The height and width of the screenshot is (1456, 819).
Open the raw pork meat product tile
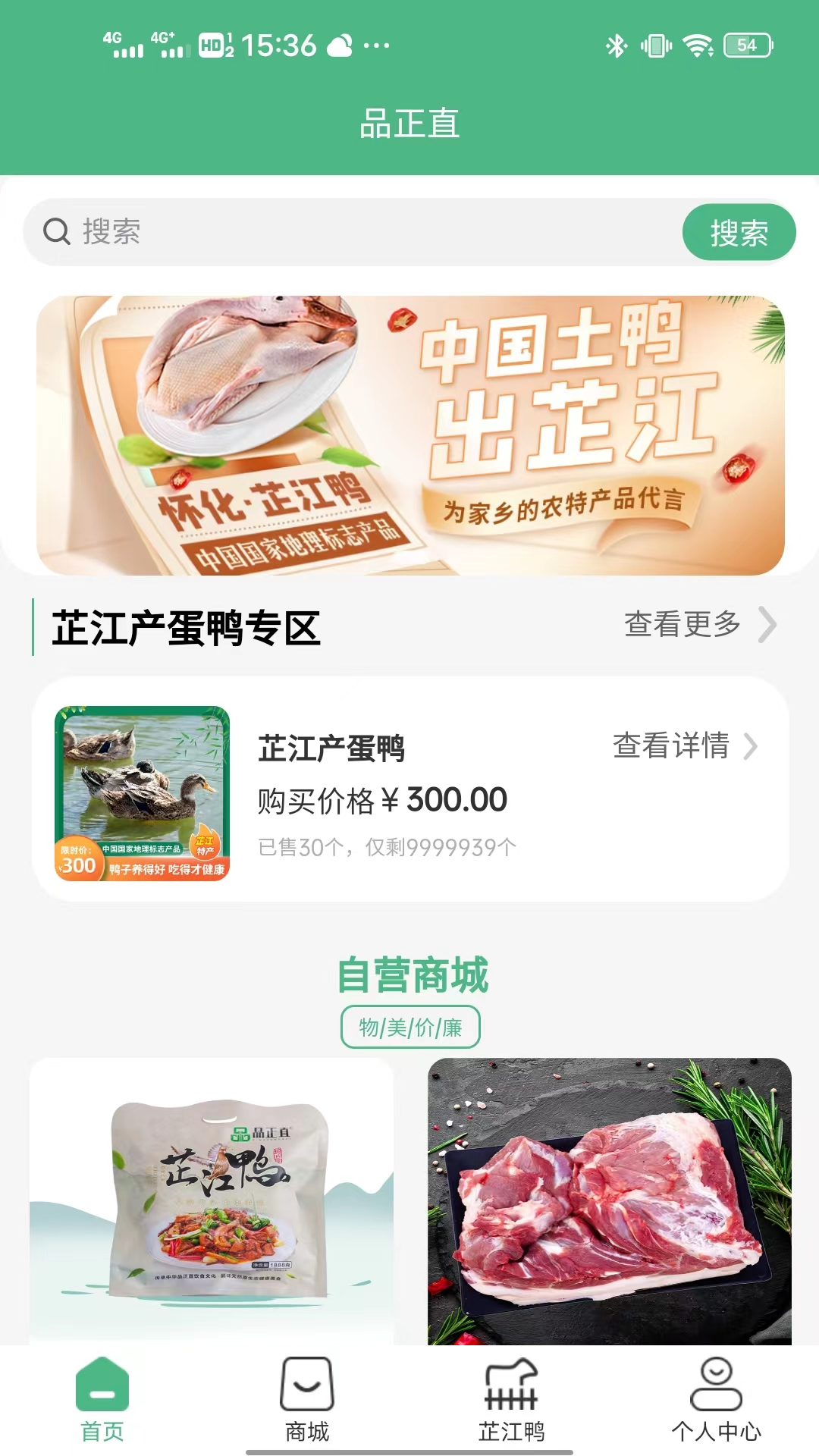[x=609, y=1200]
